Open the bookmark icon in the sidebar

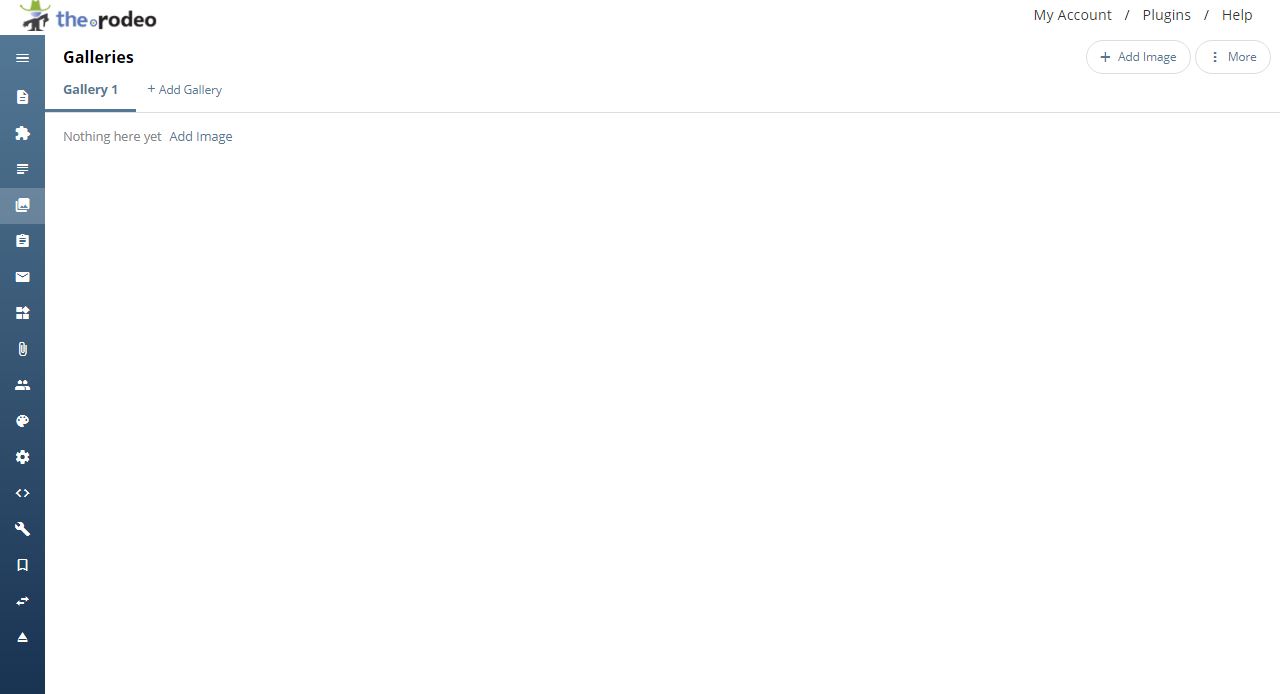click(22, 565)
